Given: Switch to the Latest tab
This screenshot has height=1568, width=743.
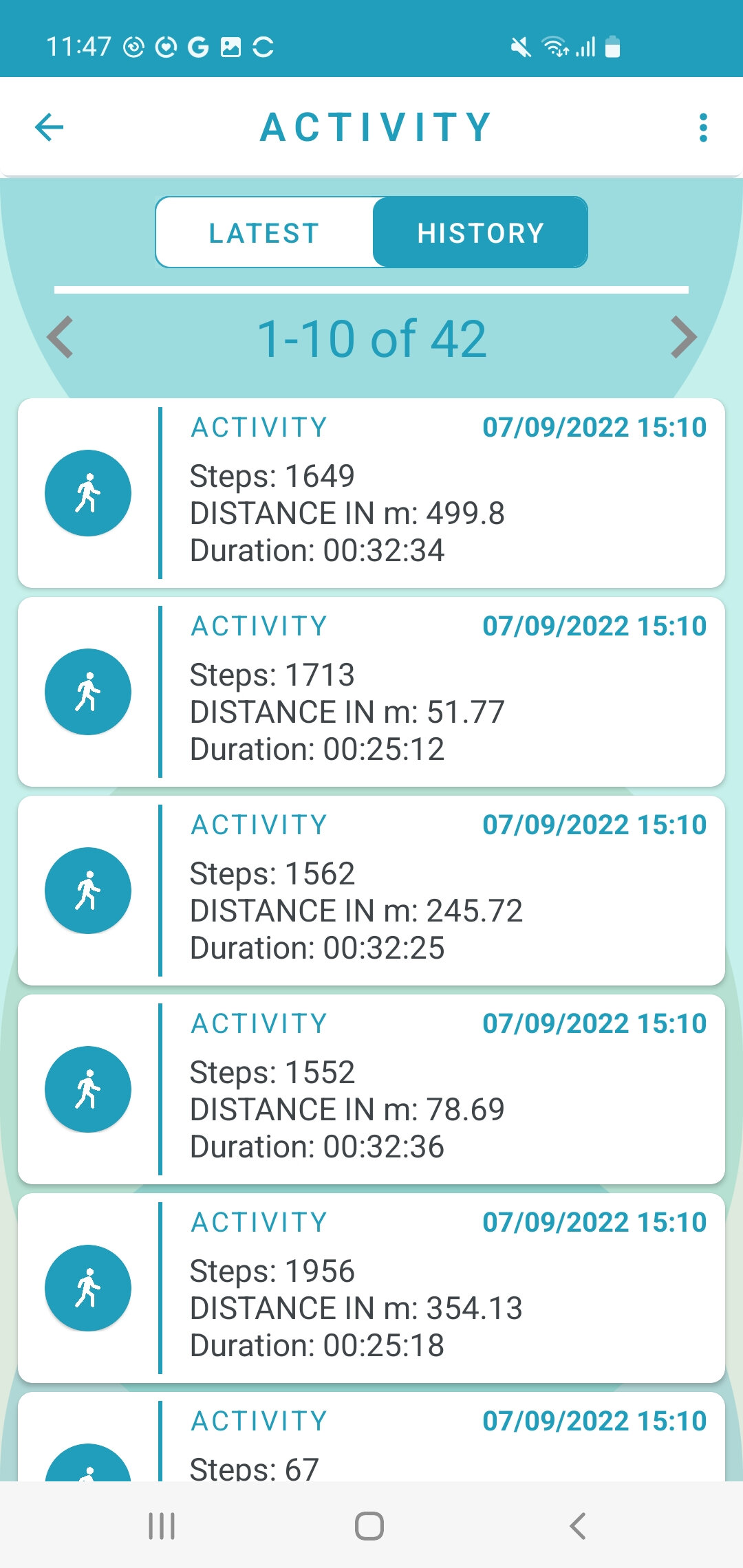Looking at the screenshot, I should click(x=265, y=233).
